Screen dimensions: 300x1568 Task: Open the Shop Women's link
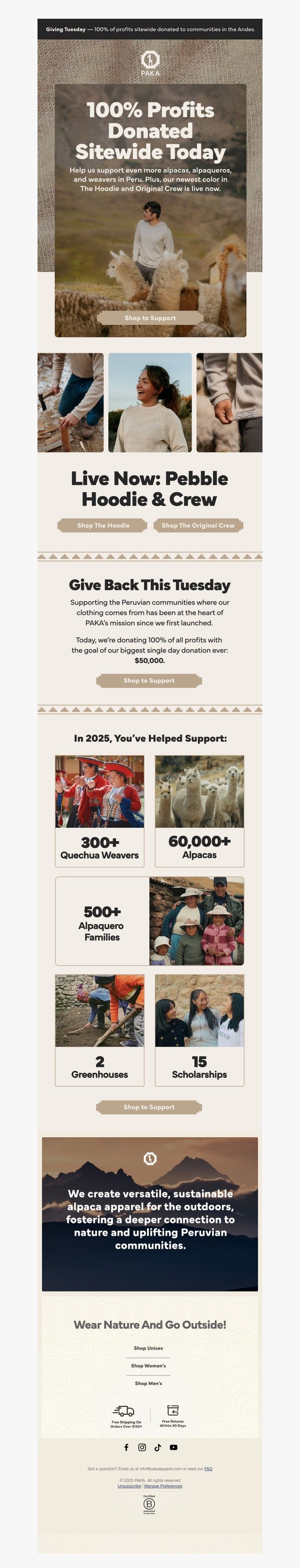(148, 1365)
